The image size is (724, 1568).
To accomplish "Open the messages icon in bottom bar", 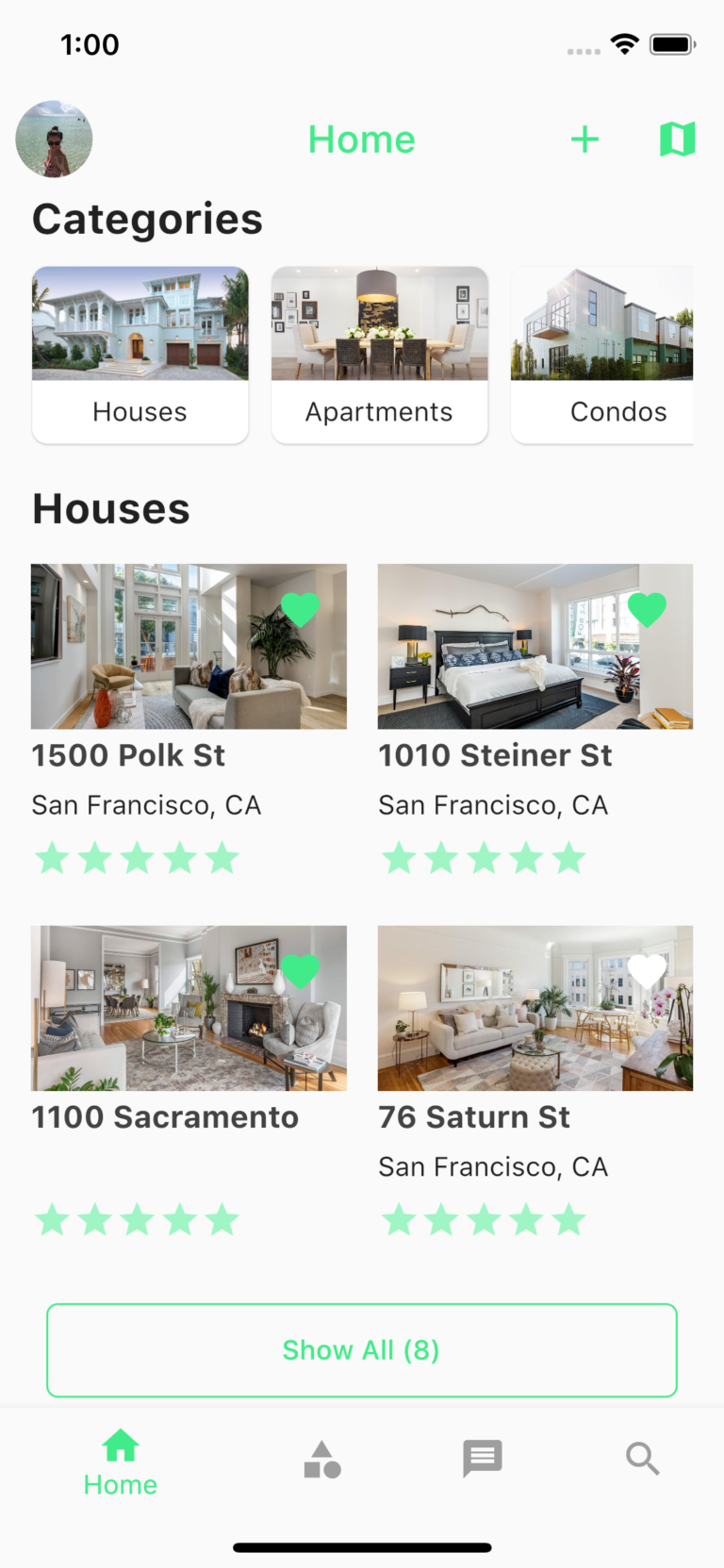I will pyautogui.click(x=482, y=1459).
